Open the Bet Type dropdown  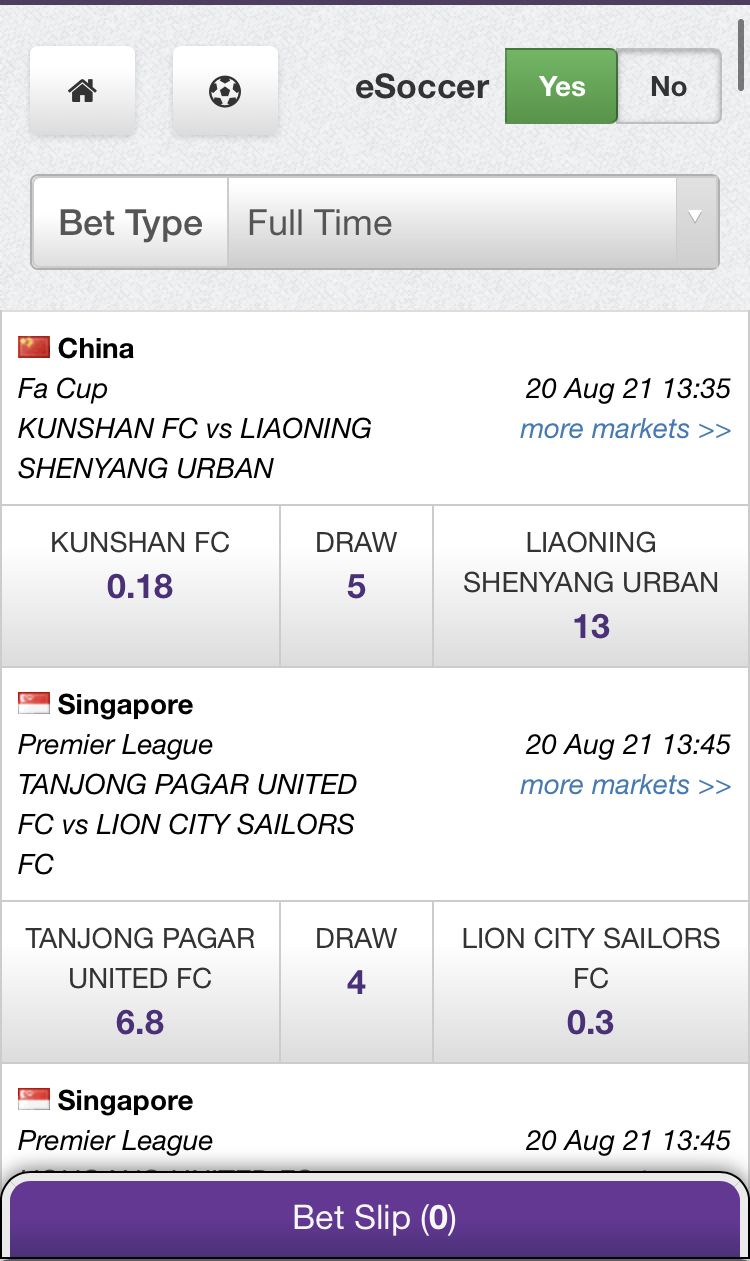coord(472,222)
